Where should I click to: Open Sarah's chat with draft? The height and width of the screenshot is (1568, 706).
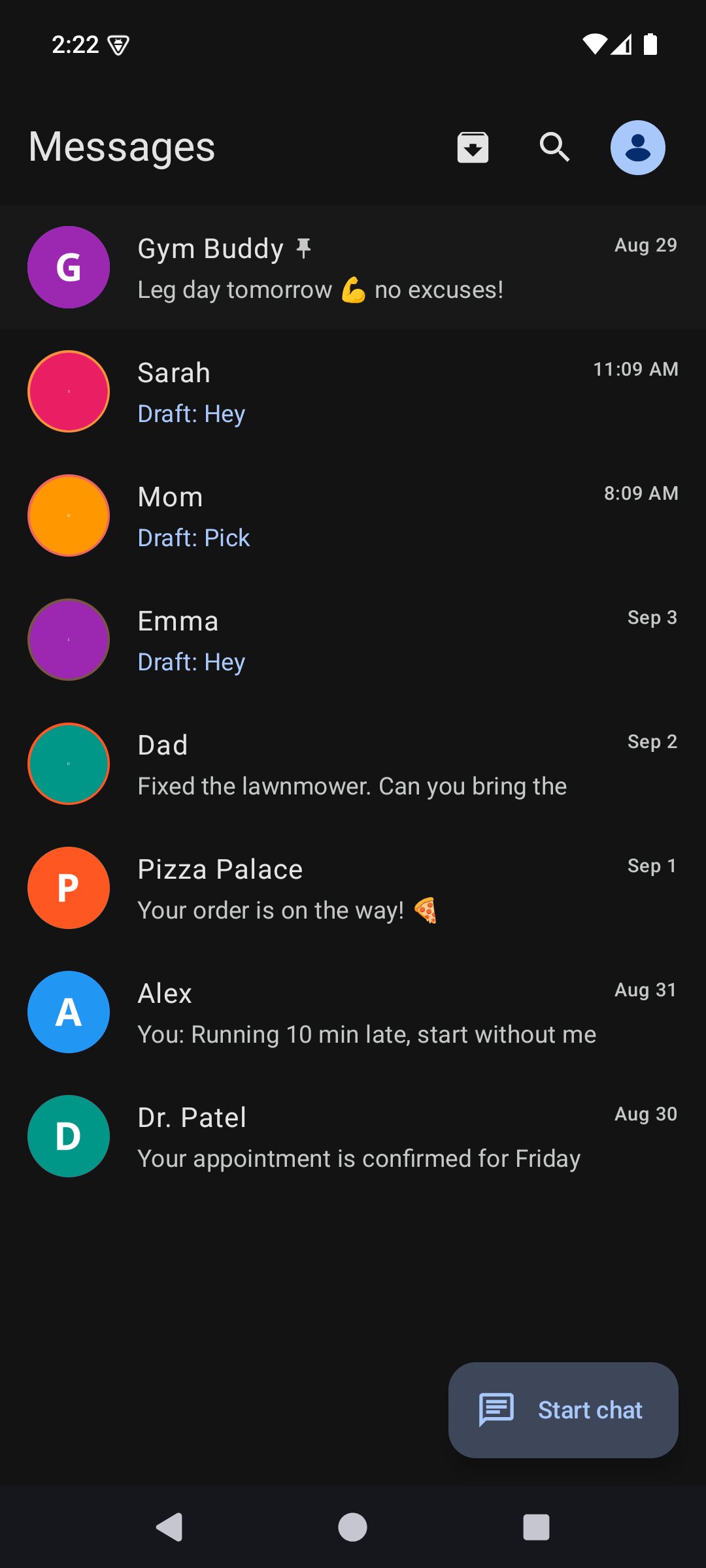coord(353,391)
